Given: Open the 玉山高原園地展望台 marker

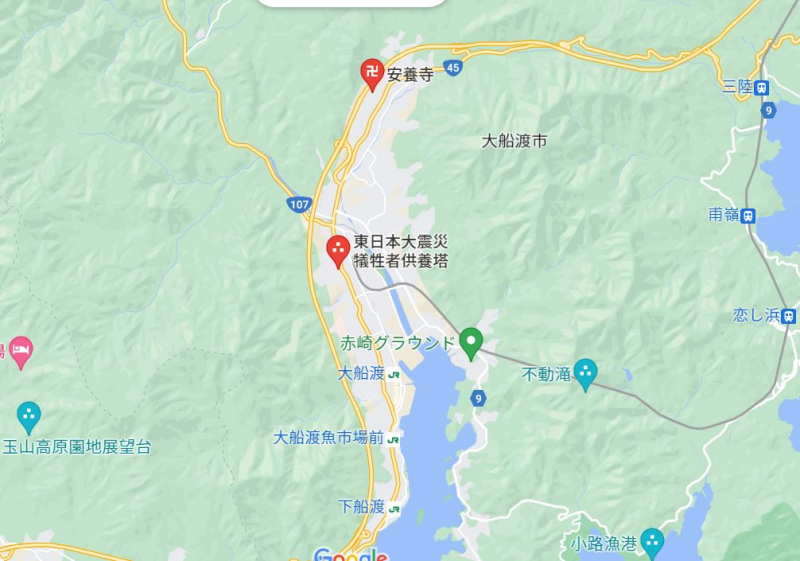Looking at the screenshot, I should 29,415.
